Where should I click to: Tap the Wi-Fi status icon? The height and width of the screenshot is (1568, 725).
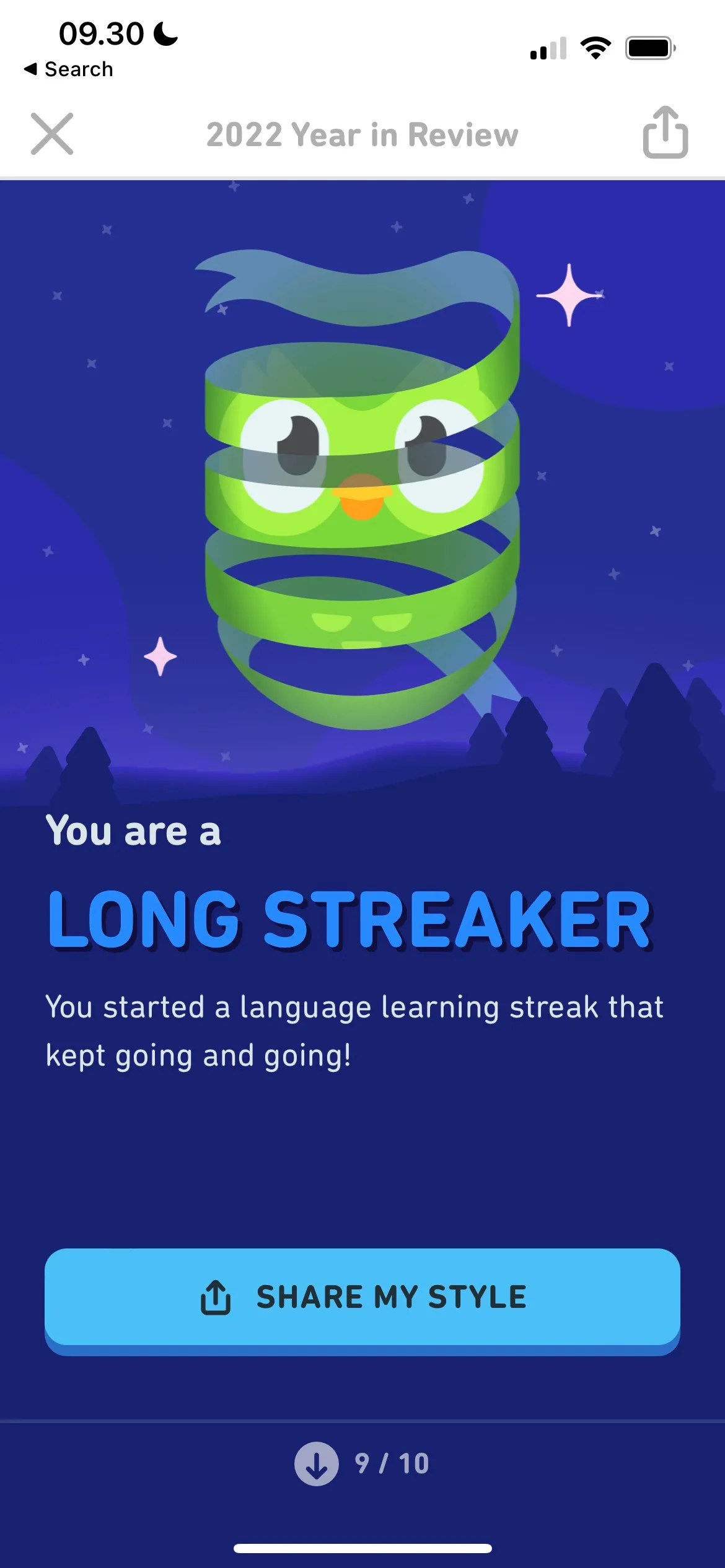[x=595, y=46]
